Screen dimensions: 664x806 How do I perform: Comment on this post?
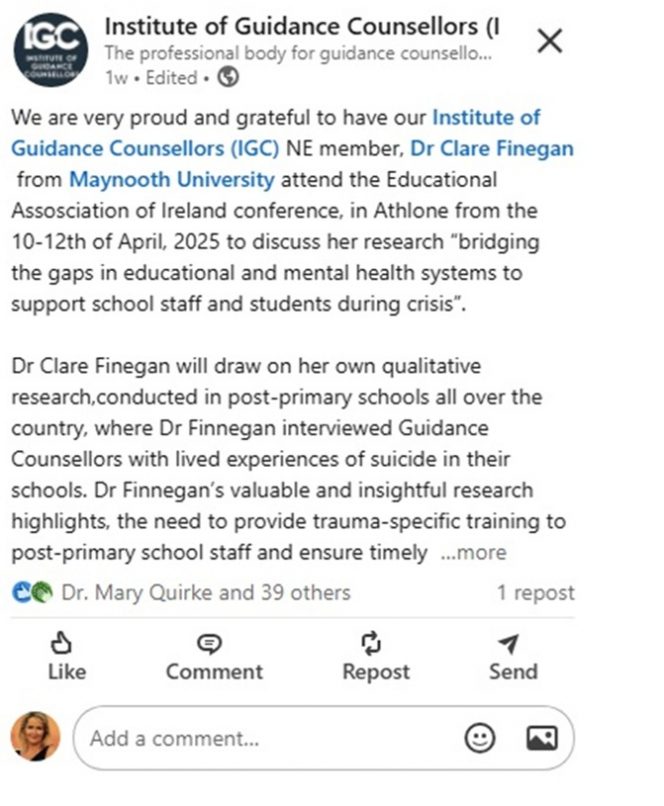pos(214,656)
